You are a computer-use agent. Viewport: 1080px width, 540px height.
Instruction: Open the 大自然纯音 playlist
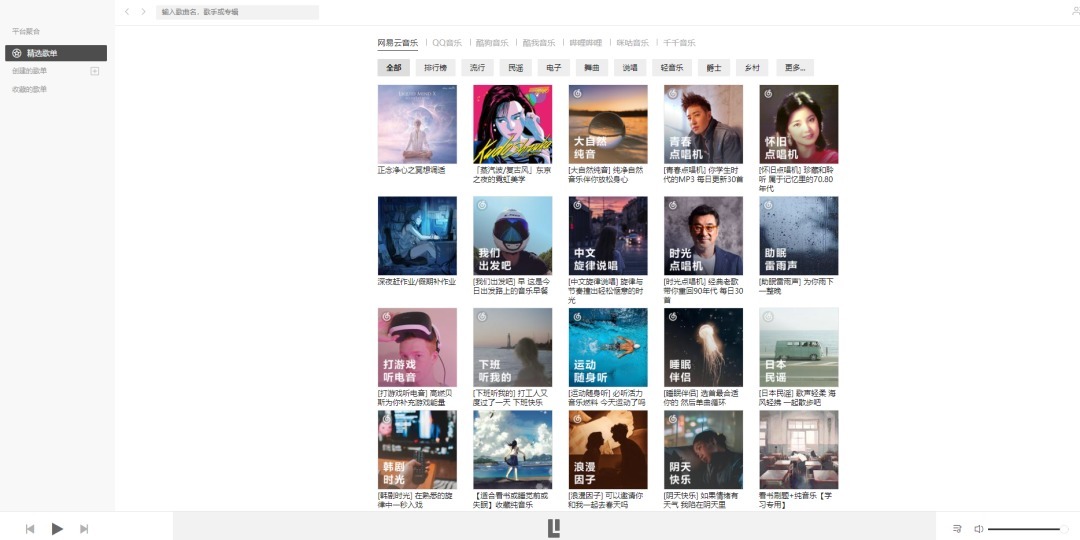click(x=608, y=124)
